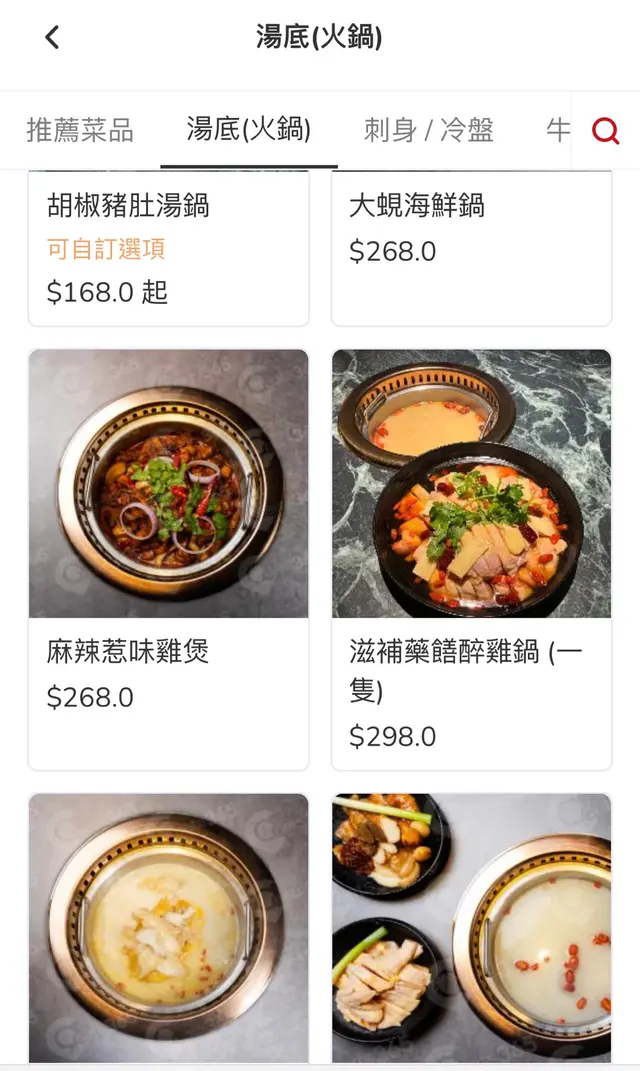
Task: Open the red search icon
Action: (x=605, y=130)
